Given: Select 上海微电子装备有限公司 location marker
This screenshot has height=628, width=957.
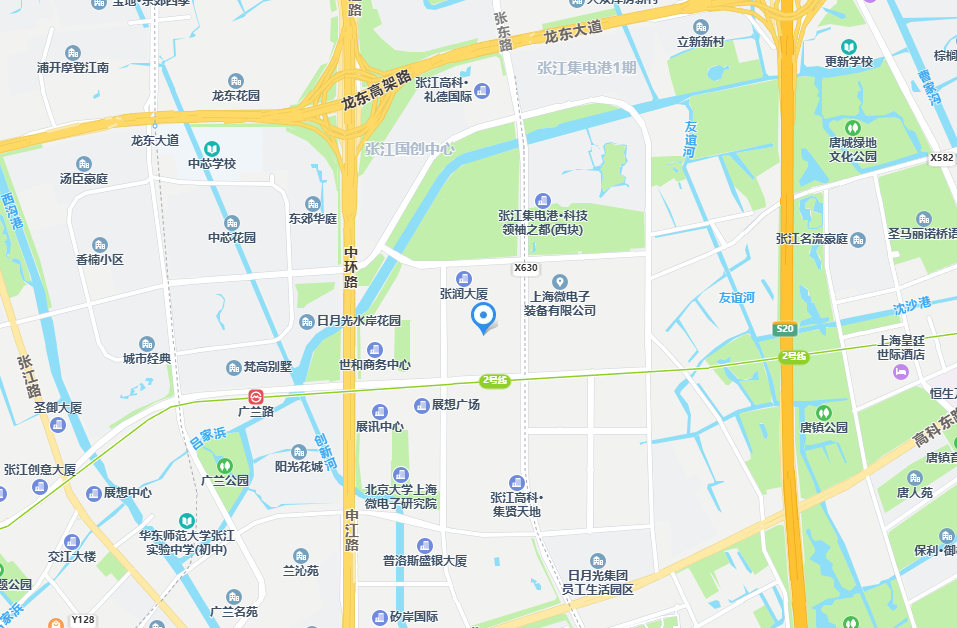Looking at the screenshot, I should pos(560,283).
